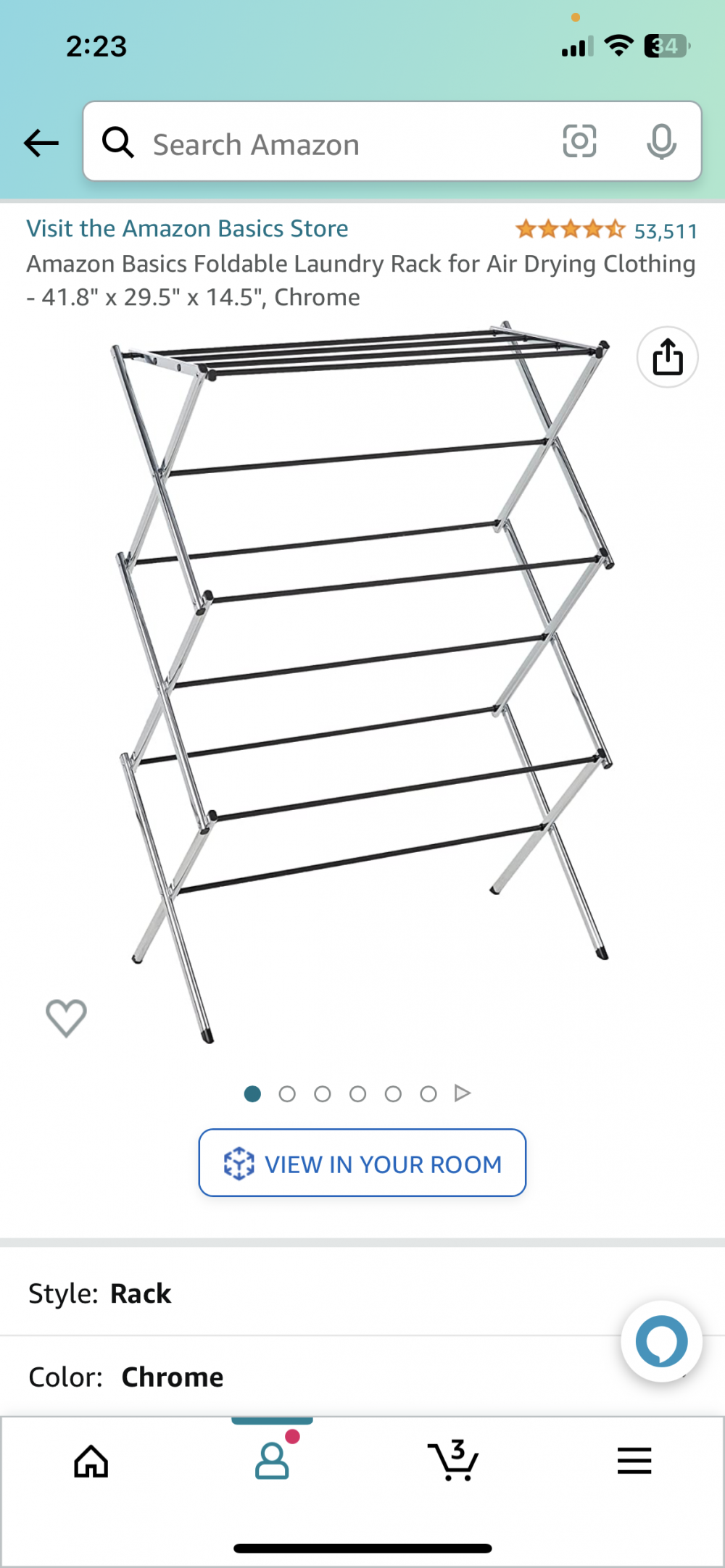This screenshot has height=1568, width=725.
Task: Open the Alexa assistant bubble
Action: (661, 1342)
